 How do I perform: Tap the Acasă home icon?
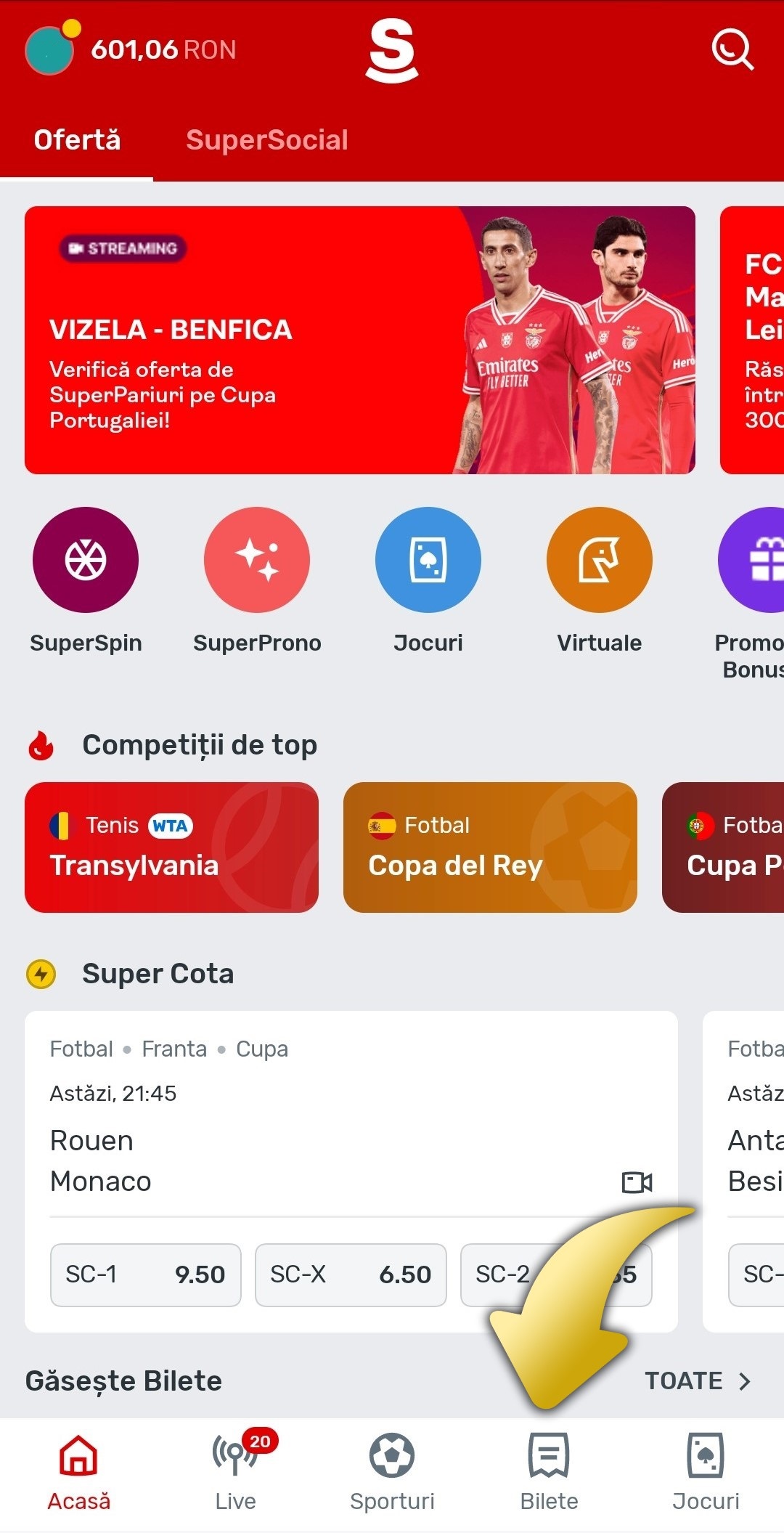click(77, 1461)
